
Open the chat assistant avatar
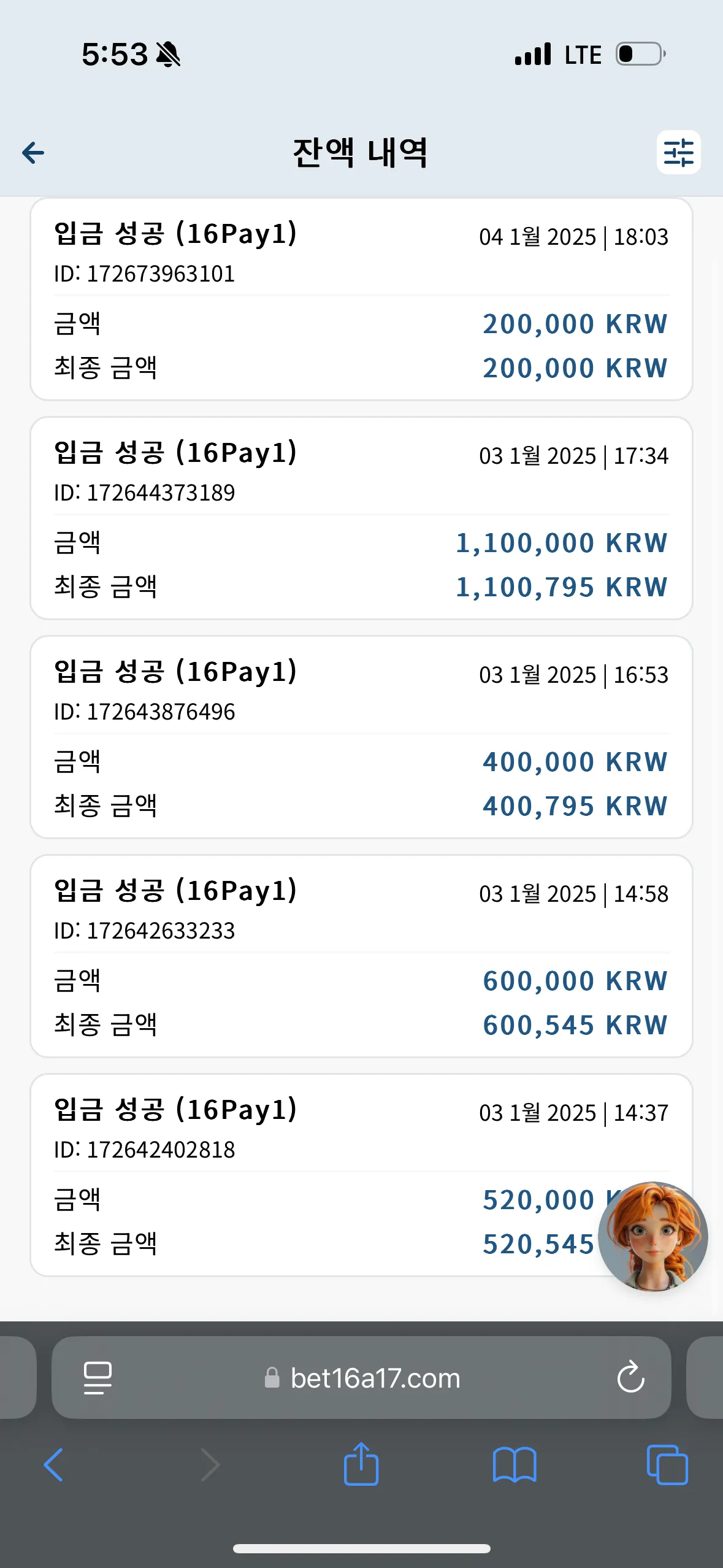(653, 1237)
